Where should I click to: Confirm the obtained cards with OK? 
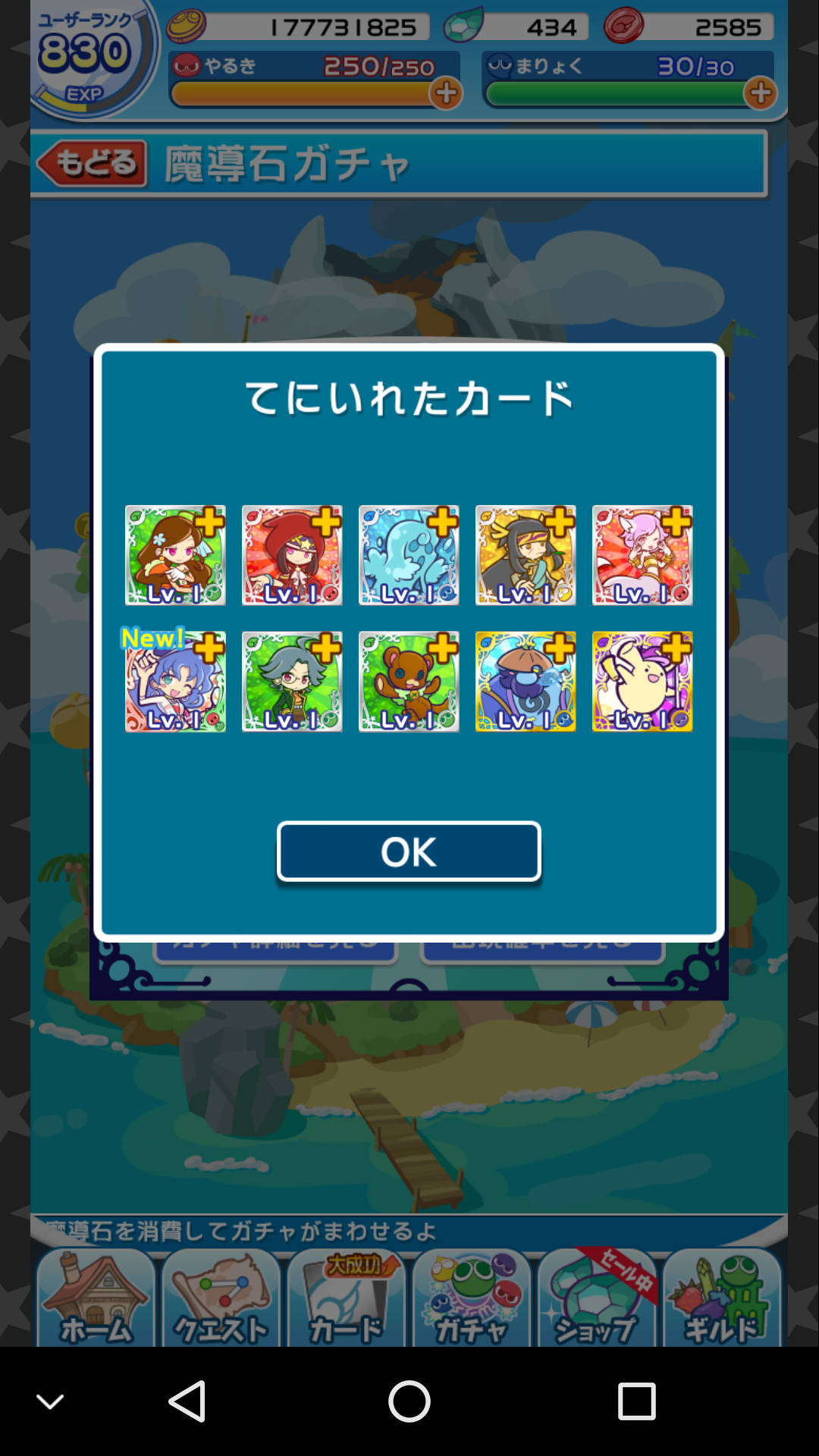(x=409, y=852)
